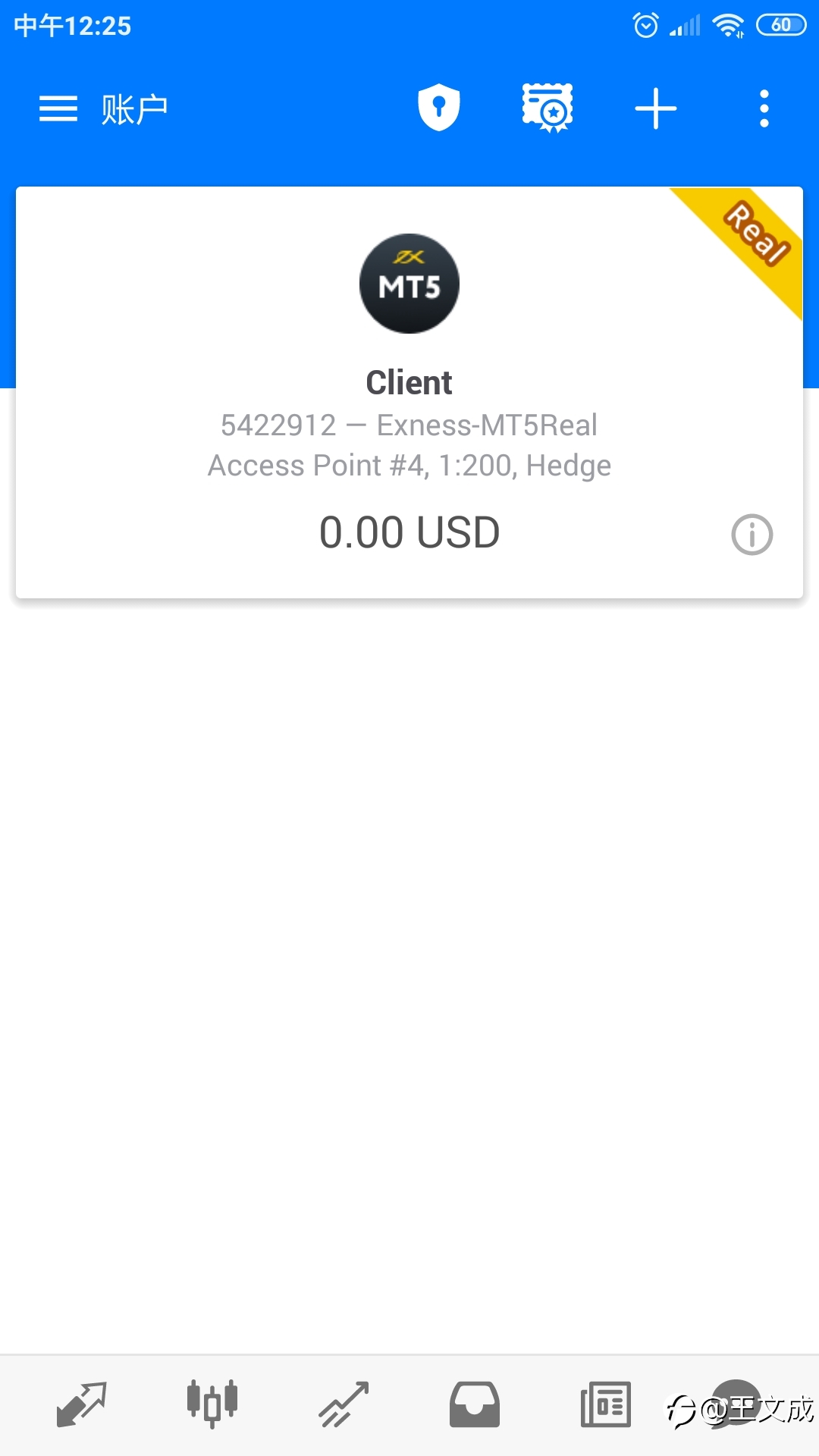Screen dimensions: 819x1456
Task: Tap the shield password icon
Action: point(439,108)
